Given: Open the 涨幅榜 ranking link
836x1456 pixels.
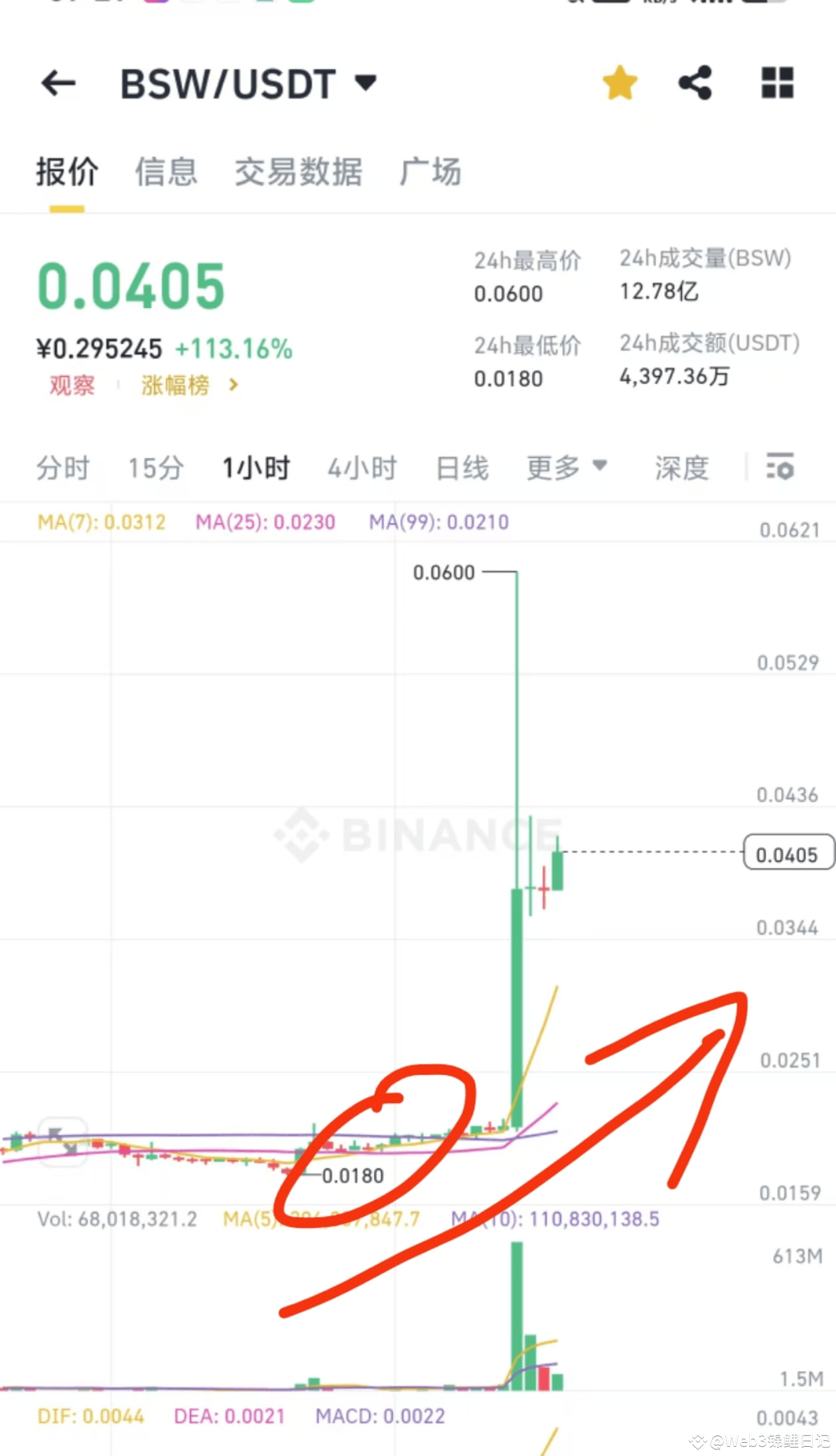Looking at the screenshot, I should tap(190, 385).
